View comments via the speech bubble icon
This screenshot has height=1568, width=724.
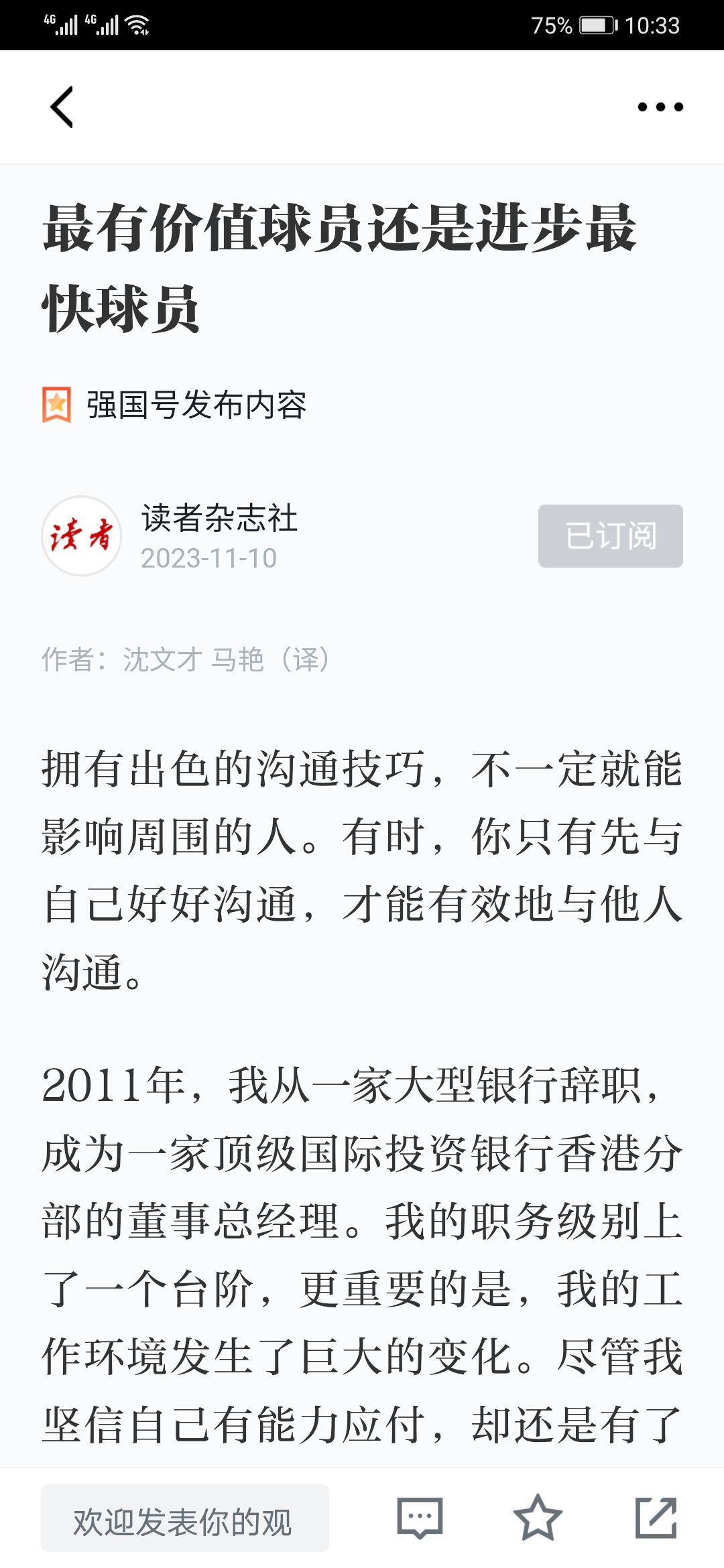420,1518
